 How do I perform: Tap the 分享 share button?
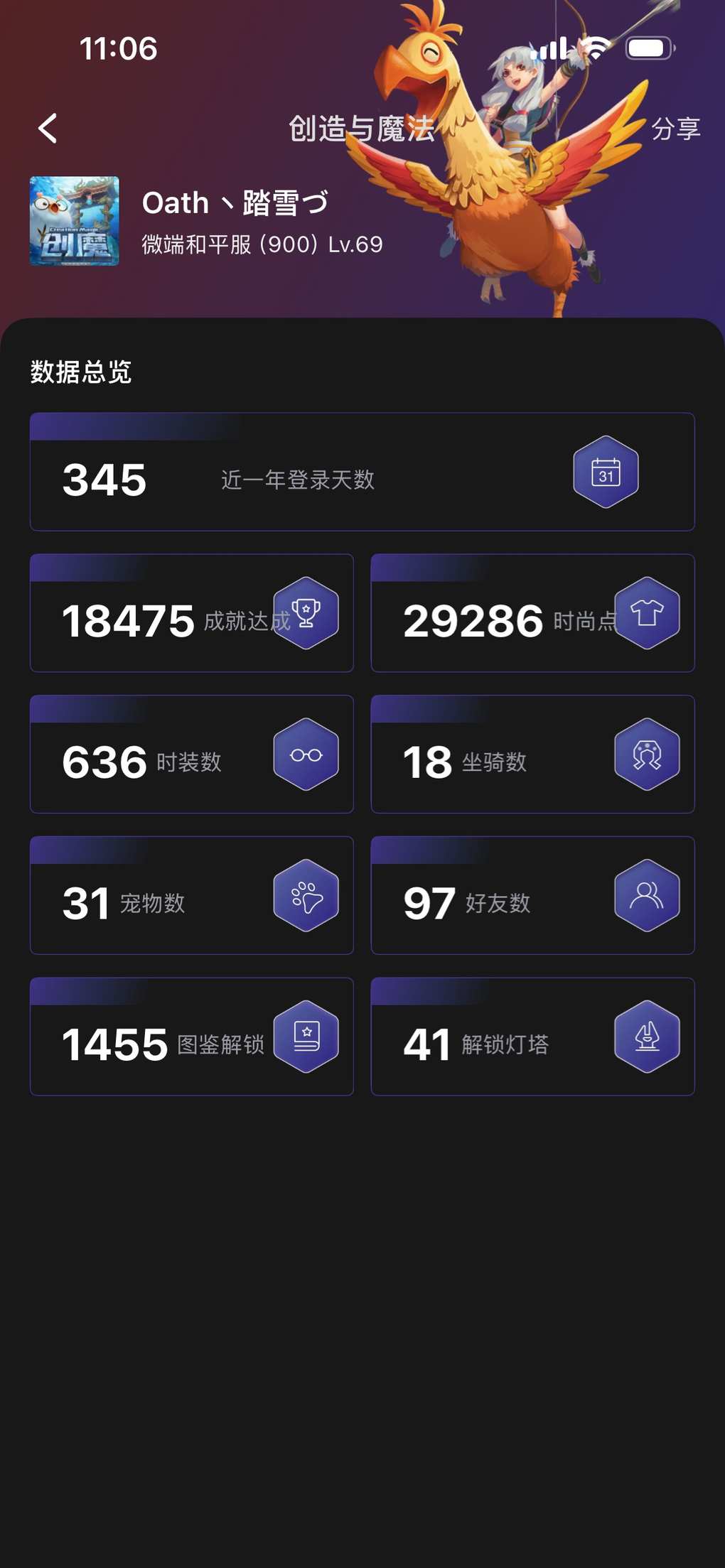tap(675, 129)
